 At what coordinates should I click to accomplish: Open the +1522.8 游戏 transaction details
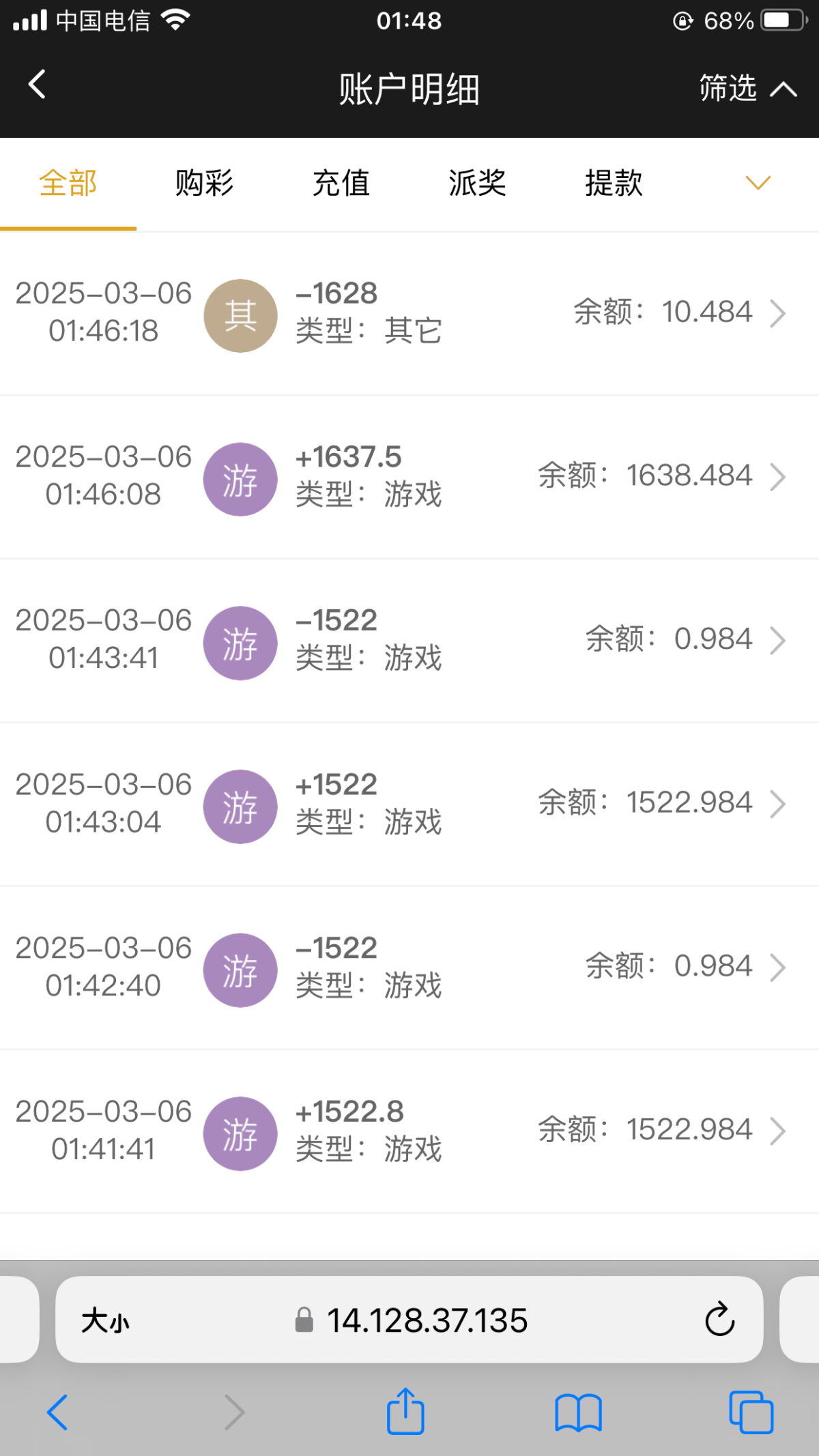point(409,1131)
